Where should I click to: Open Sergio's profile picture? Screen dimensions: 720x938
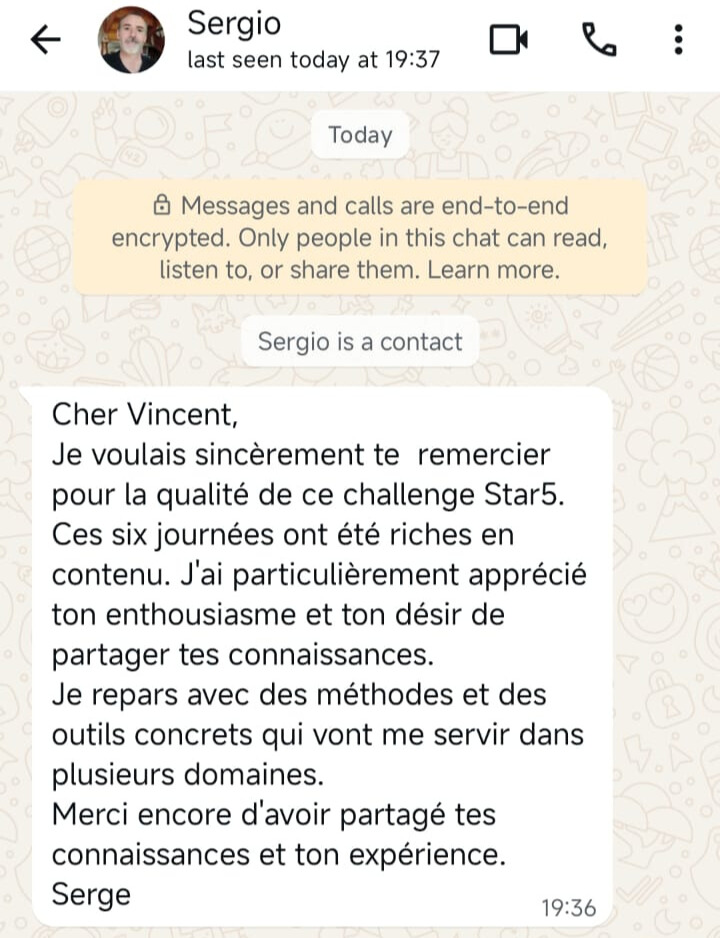[131, 40]
